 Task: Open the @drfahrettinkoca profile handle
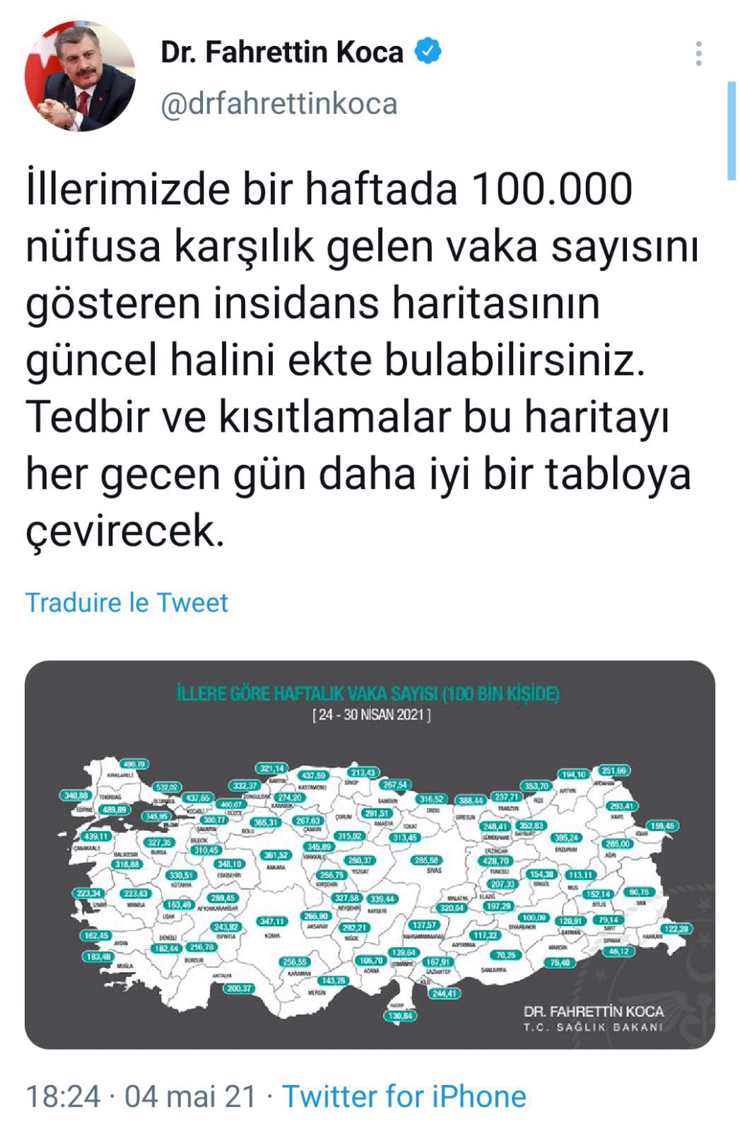279,103
